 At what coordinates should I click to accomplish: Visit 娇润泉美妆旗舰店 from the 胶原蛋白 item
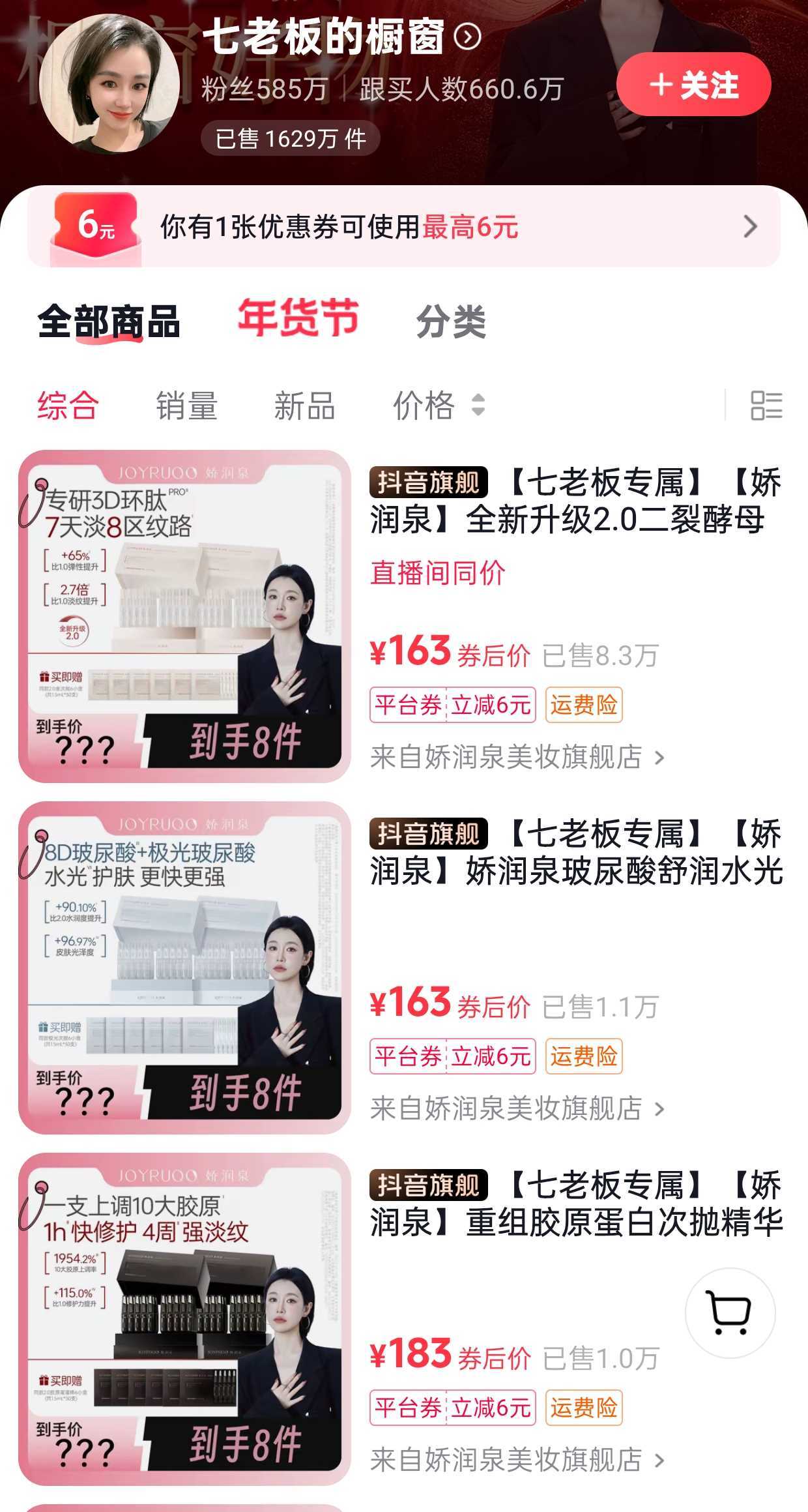pyautogui.click(x=517, y=1460)
